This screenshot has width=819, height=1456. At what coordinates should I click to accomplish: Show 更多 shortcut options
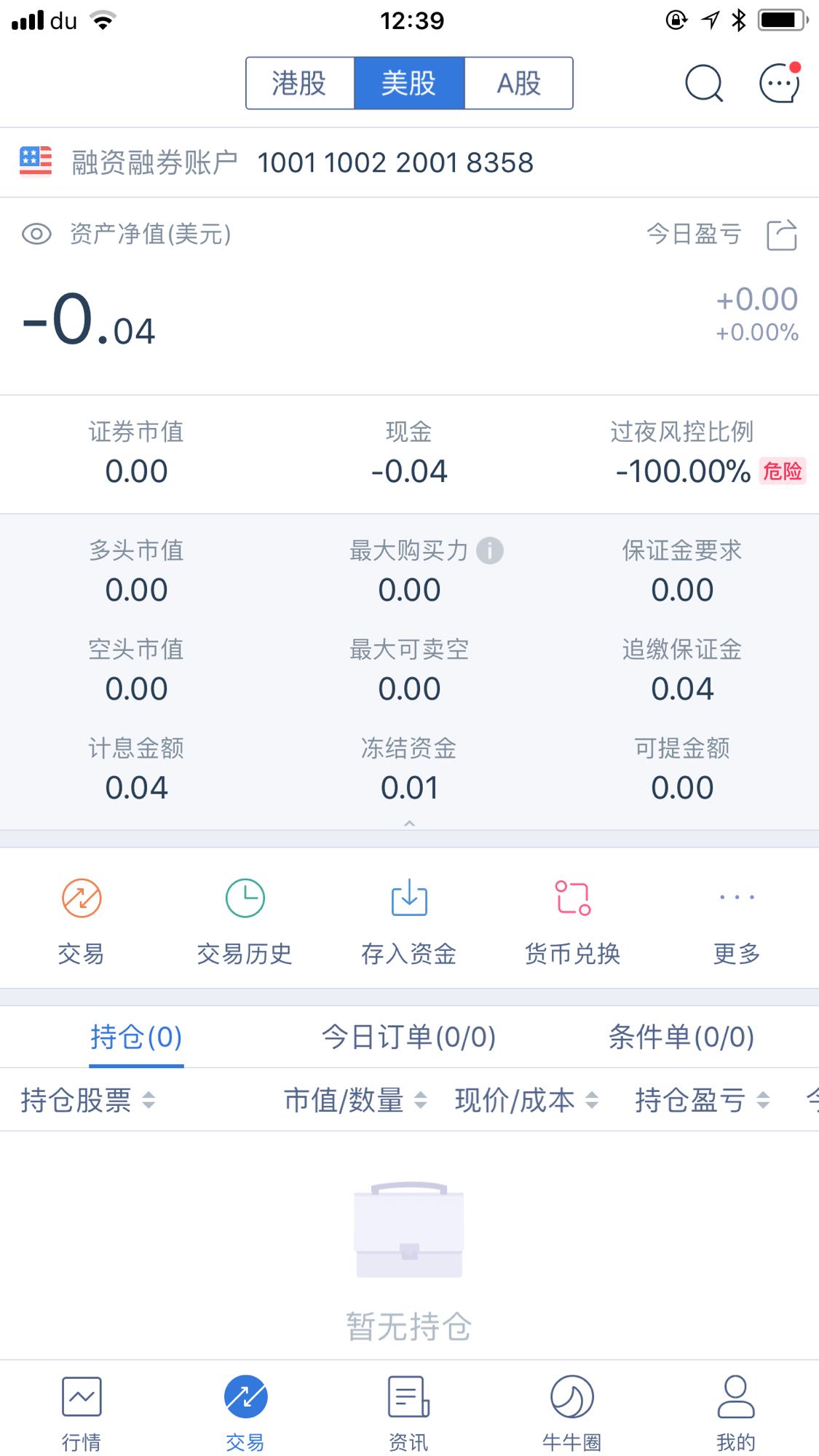pyautogui.click(x=737, y=922)
